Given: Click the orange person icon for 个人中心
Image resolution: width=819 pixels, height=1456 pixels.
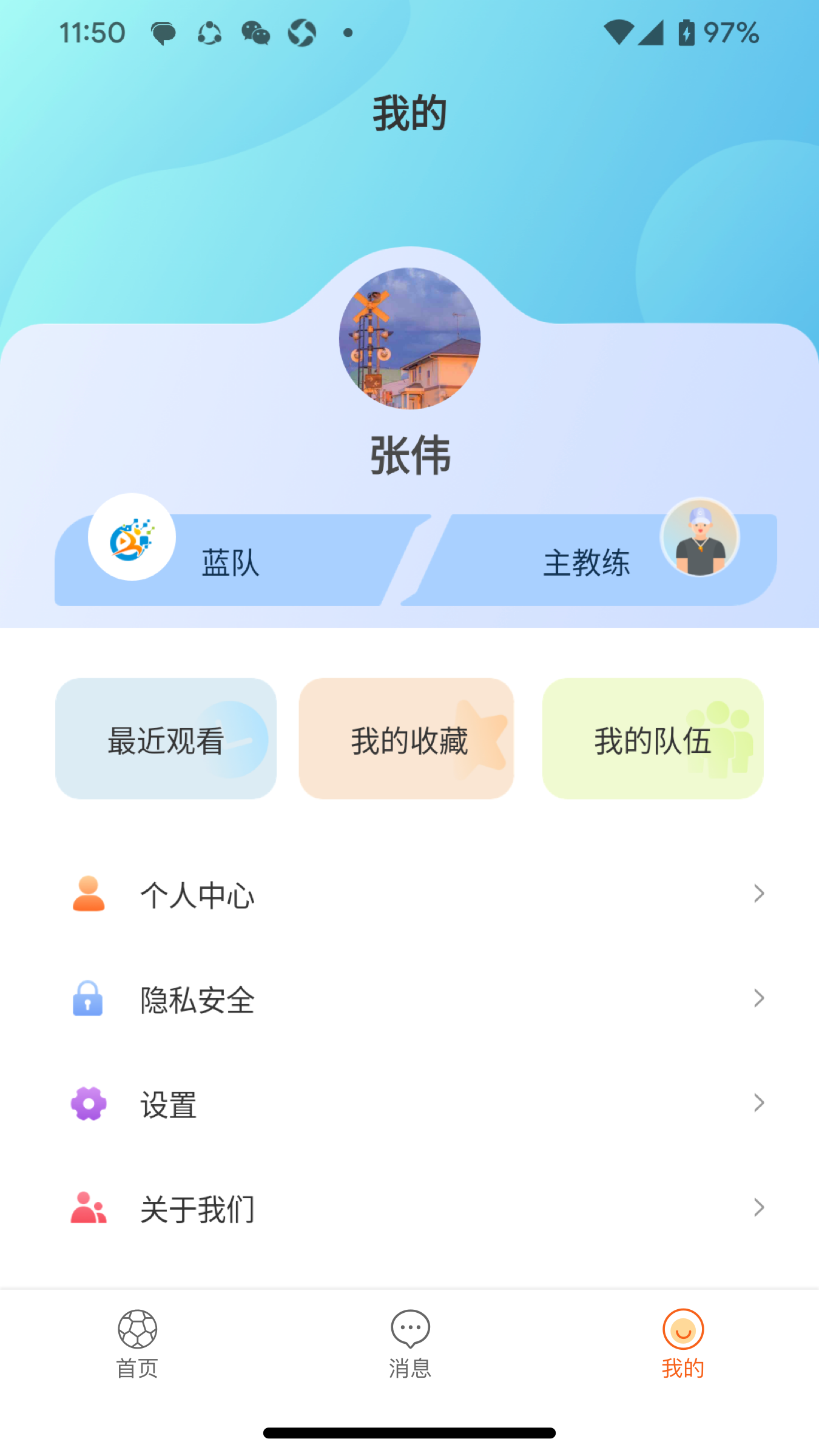Looking at the screenshot, I should pos(88,893).
